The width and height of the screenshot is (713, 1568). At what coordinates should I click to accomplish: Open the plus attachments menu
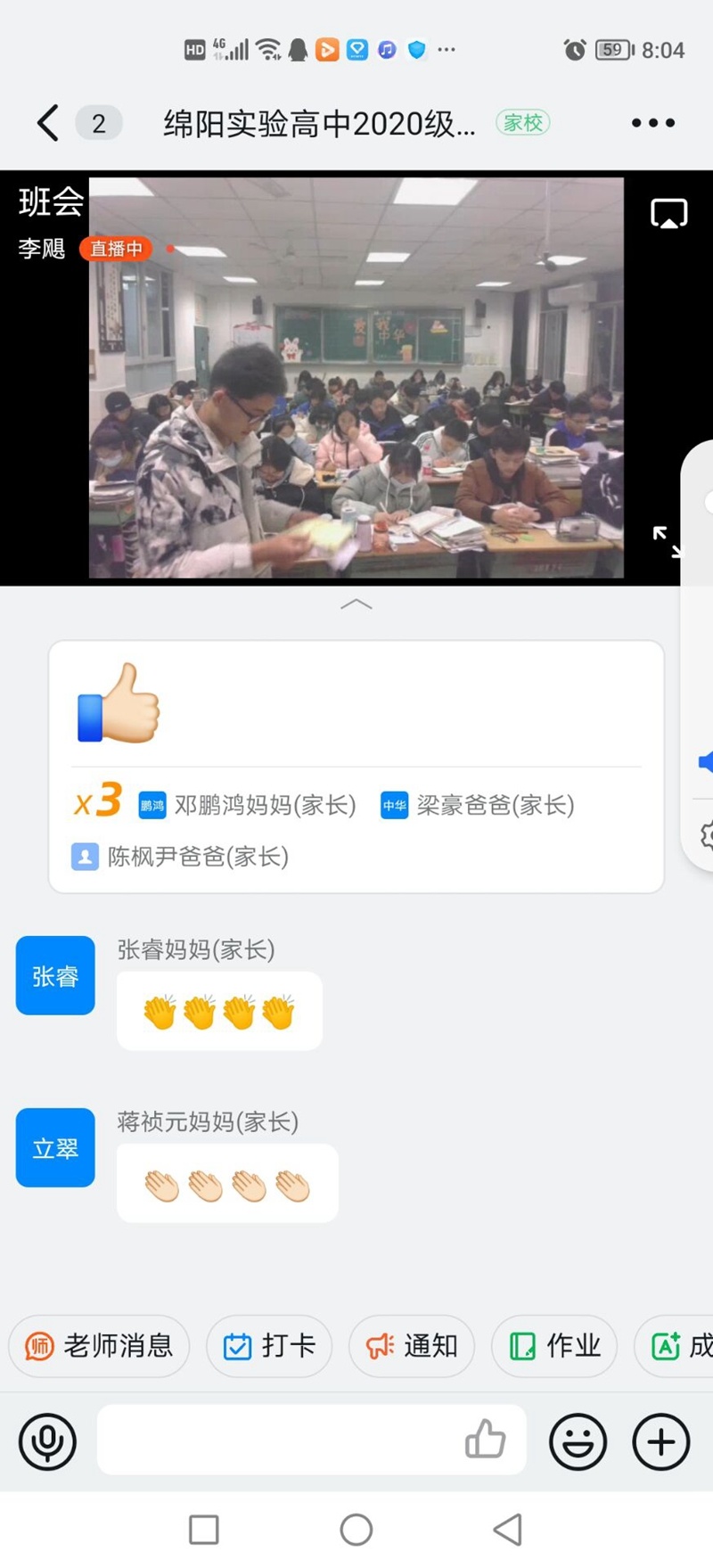[660, 1441]
